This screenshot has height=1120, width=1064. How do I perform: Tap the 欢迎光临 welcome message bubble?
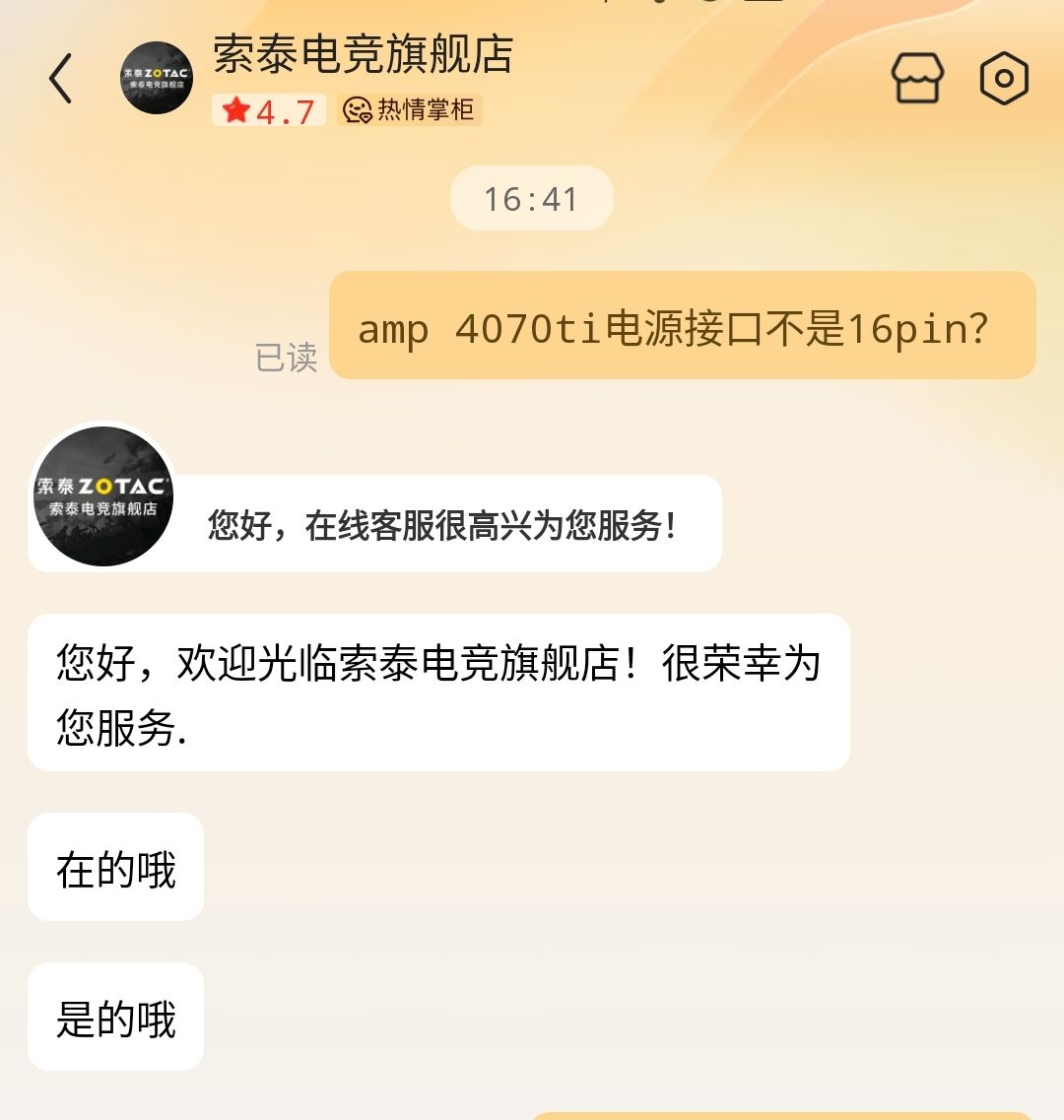(x=439, y=690)
